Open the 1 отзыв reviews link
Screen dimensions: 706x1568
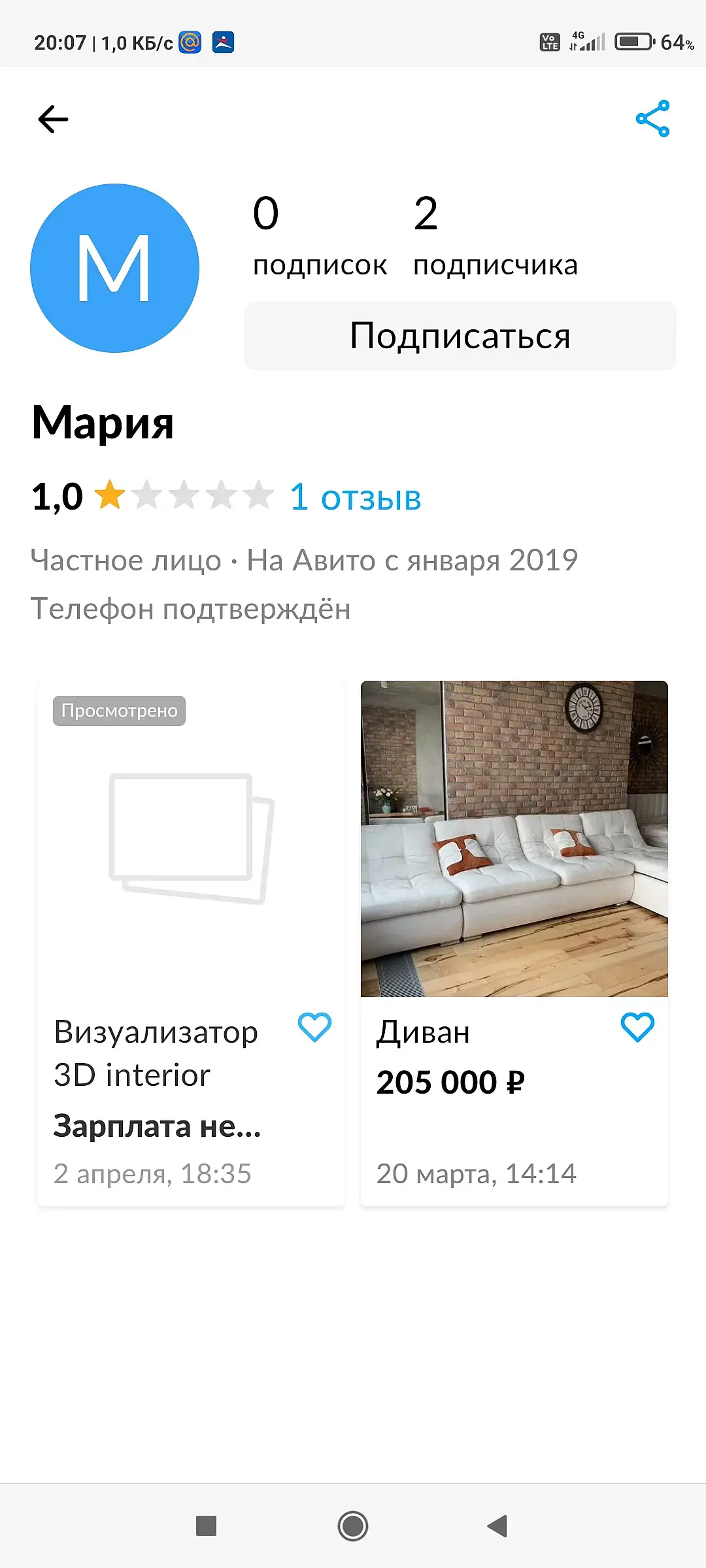(355, 498)
